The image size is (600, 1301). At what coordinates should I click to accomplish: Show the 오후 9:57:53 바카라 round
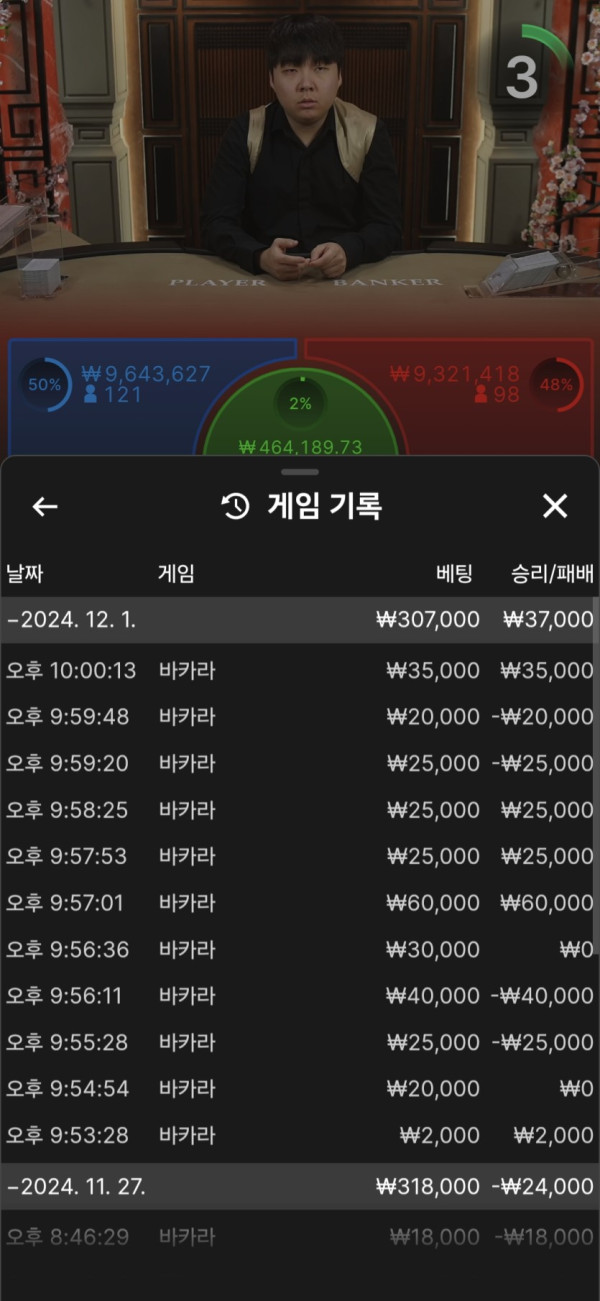pyautogui.click(x=300, y=857)
